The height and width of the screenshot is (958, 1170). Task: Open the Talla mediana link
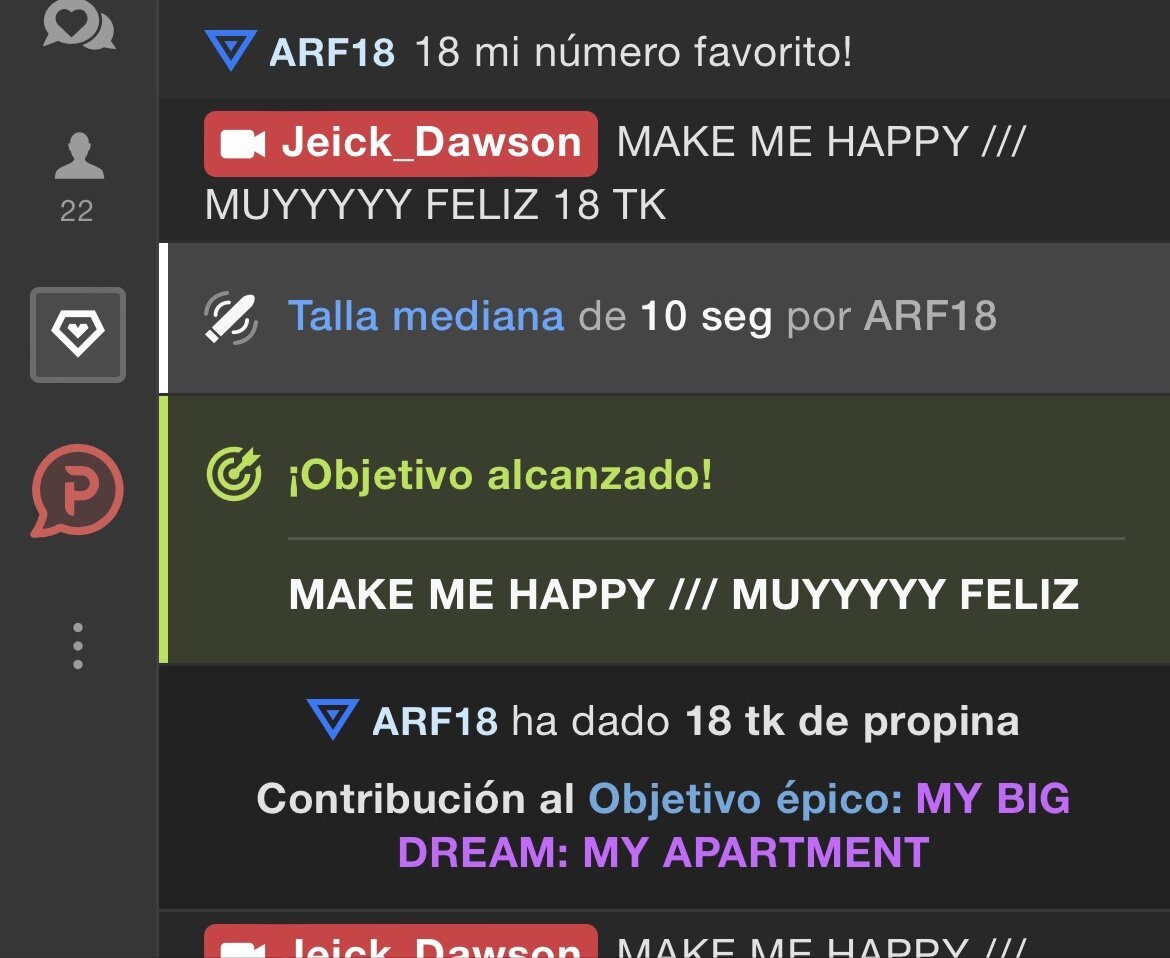point(426,317)
